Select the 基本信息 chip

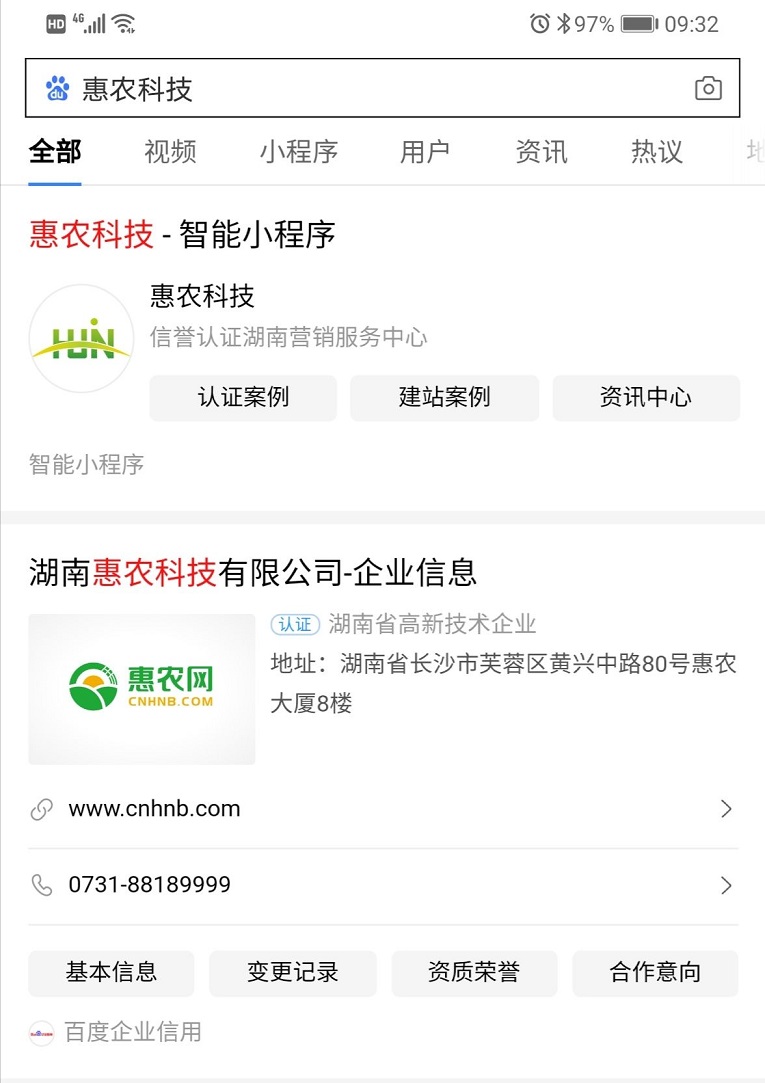click(111, 972)
